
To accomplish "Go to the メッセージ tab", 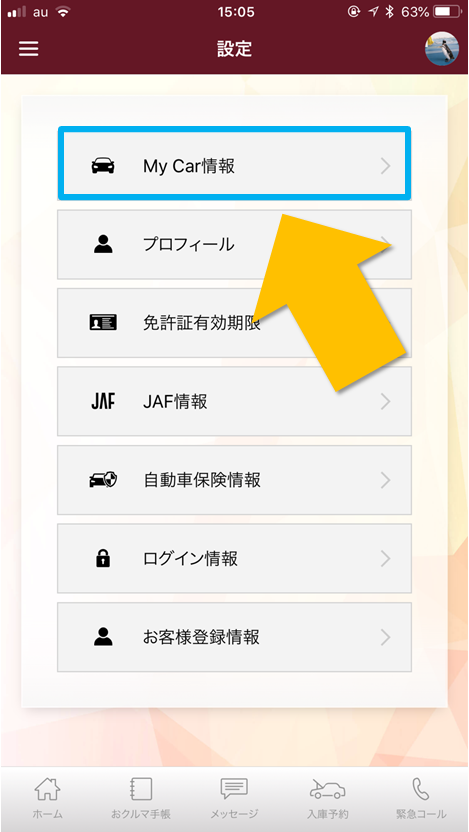I will 234,799.
